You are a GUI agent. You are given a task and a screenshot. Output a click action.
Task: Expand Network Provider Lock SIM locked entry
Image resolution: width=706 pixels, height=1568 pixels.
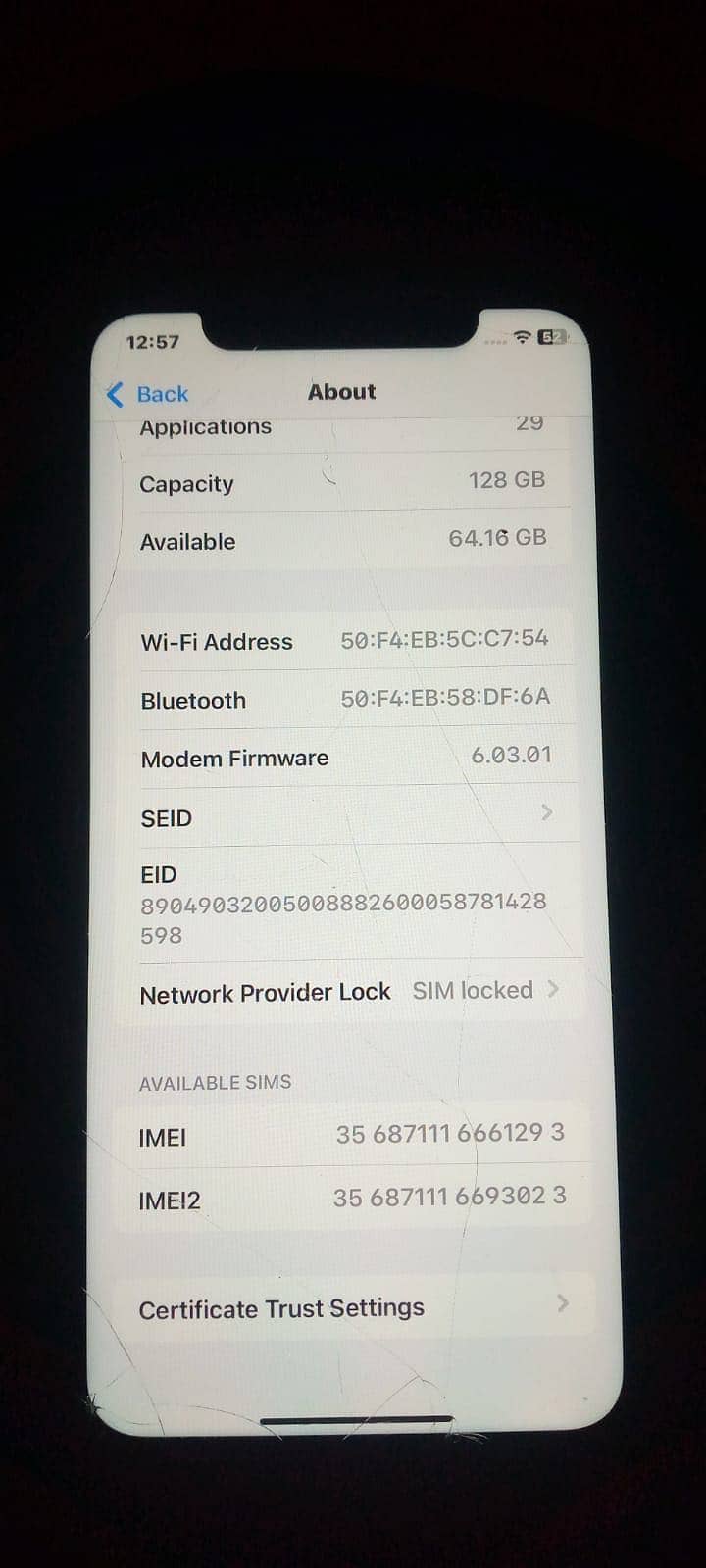point(343,991)
